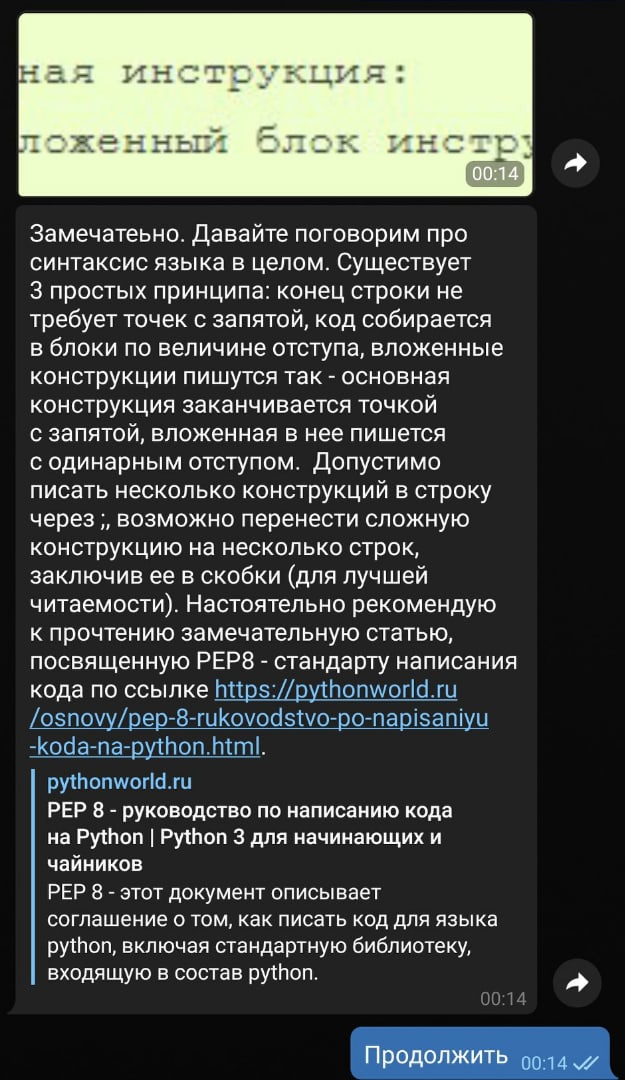Forward the image message with instruction text
This screenshot has width=625, height=1080.
[576, 162]
